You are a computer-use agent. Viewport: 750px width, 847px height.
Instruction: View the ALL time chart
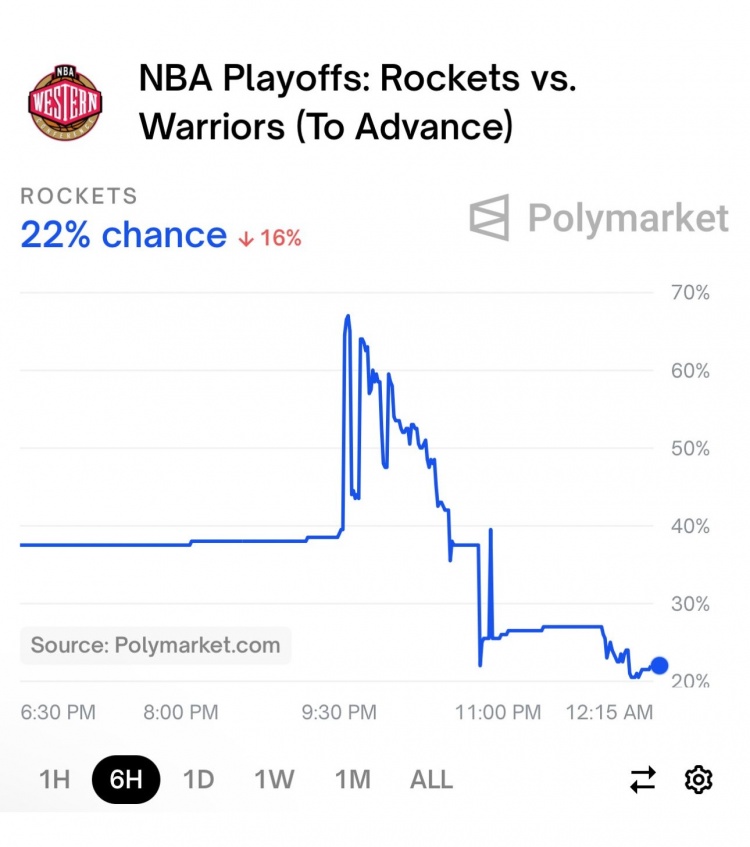tap(431, 780)
